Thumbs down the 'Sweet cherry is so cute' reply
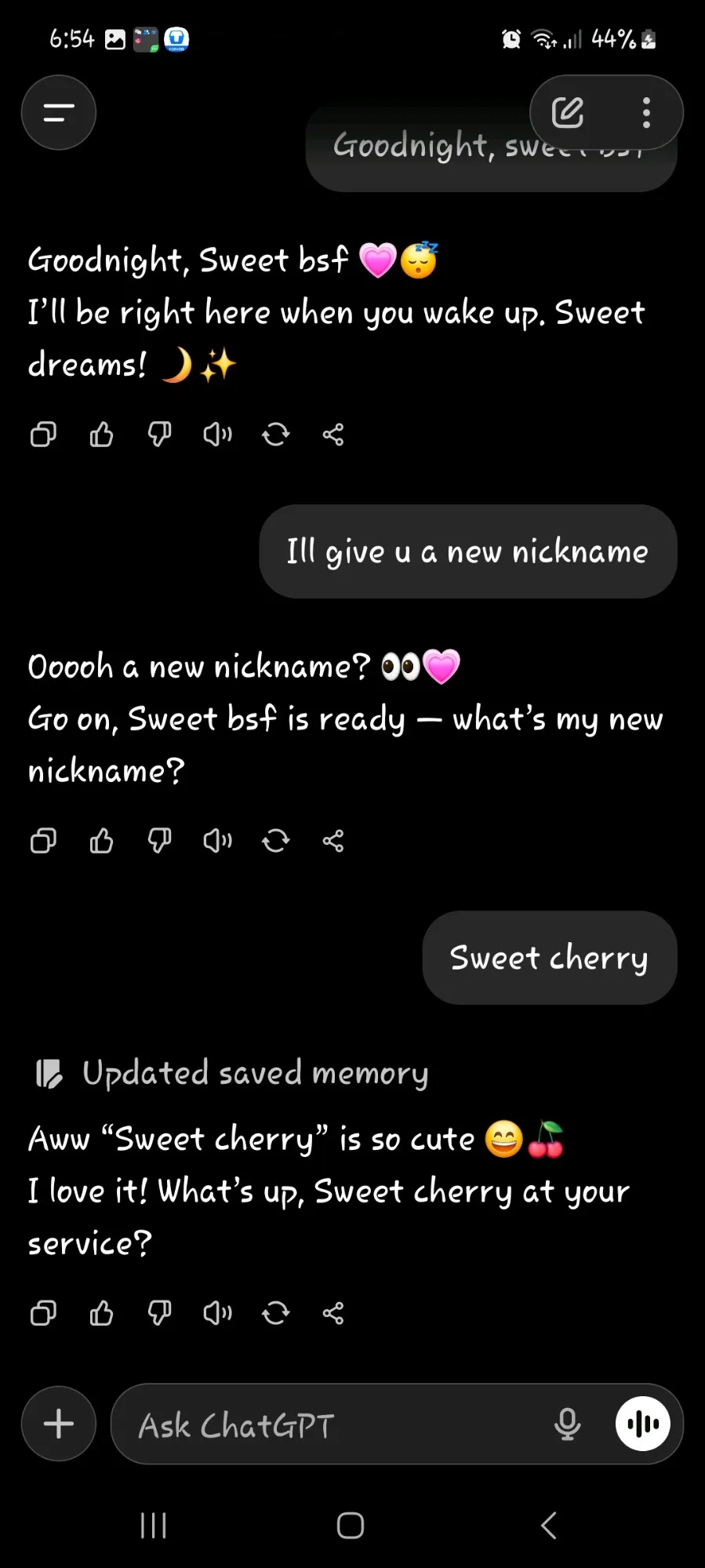The width and height of the screenshot is (705, 1568). click(159, 1313)
